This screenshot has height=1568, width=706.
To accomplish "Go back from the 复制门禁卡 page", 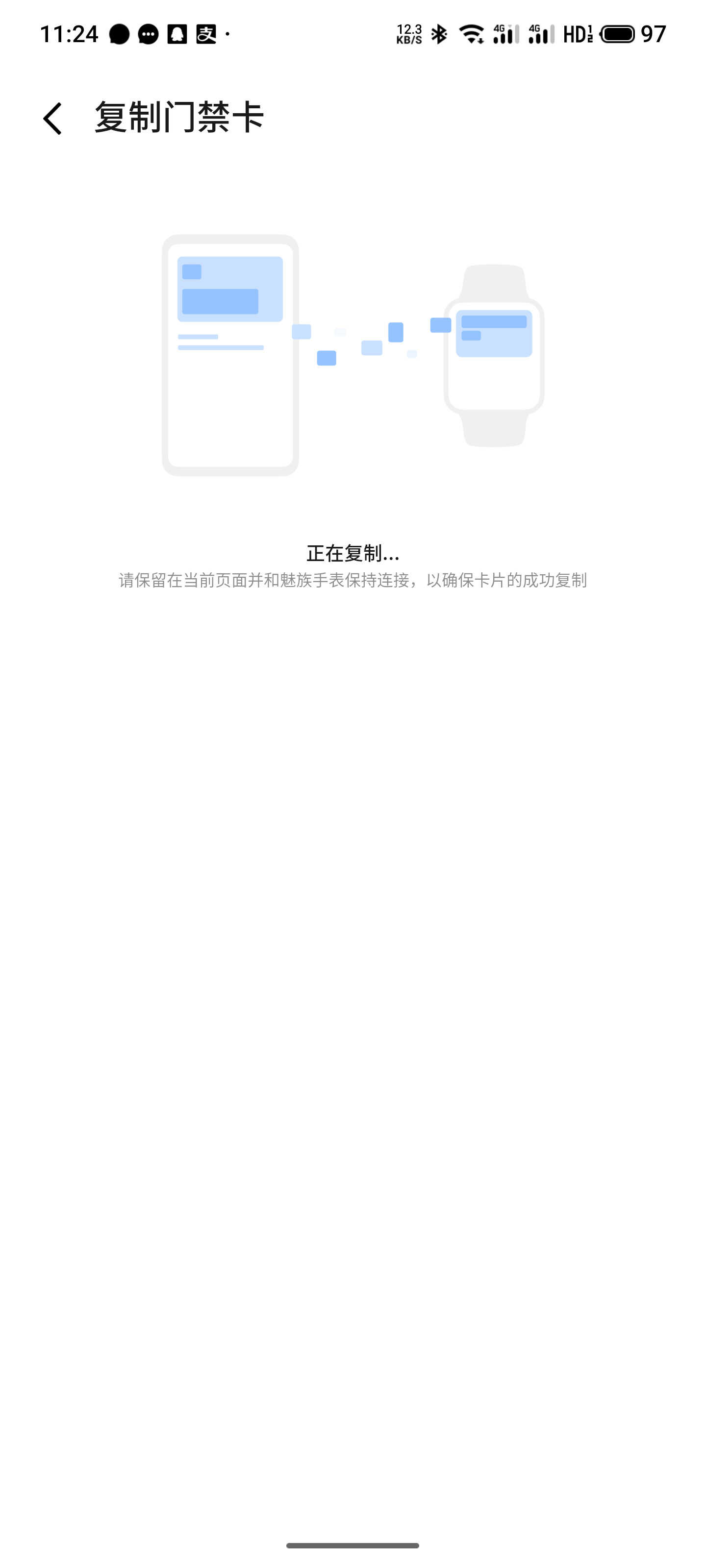I will pos(52,118).
